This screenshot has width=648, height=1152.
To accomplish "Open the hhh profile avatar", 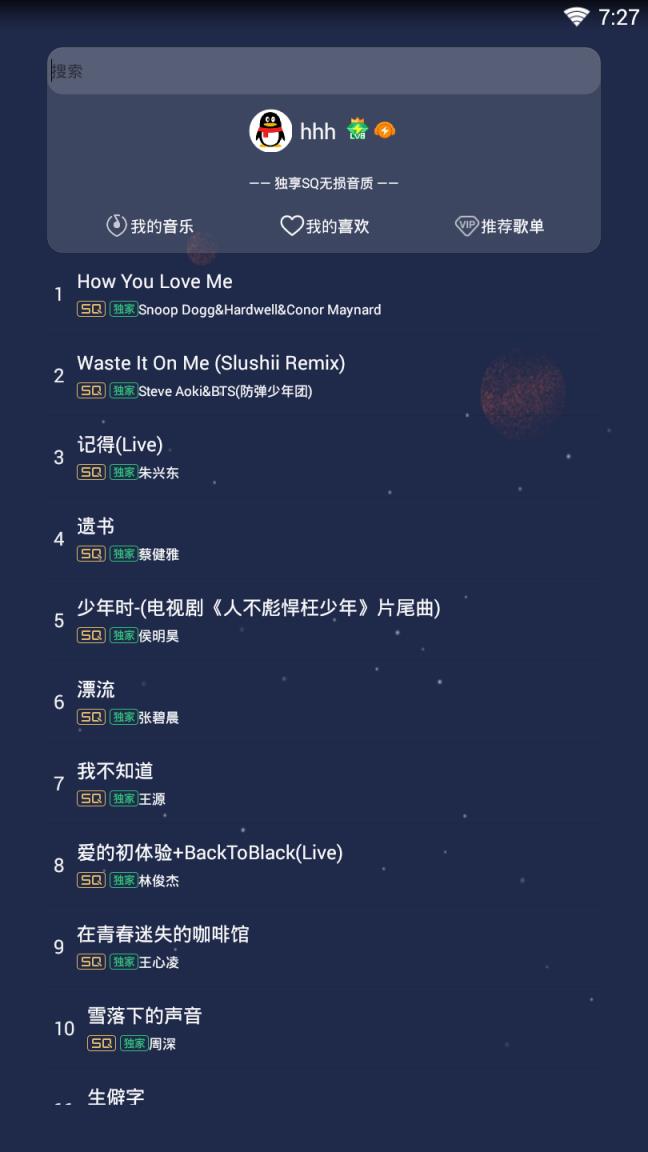I will point(271,131).
